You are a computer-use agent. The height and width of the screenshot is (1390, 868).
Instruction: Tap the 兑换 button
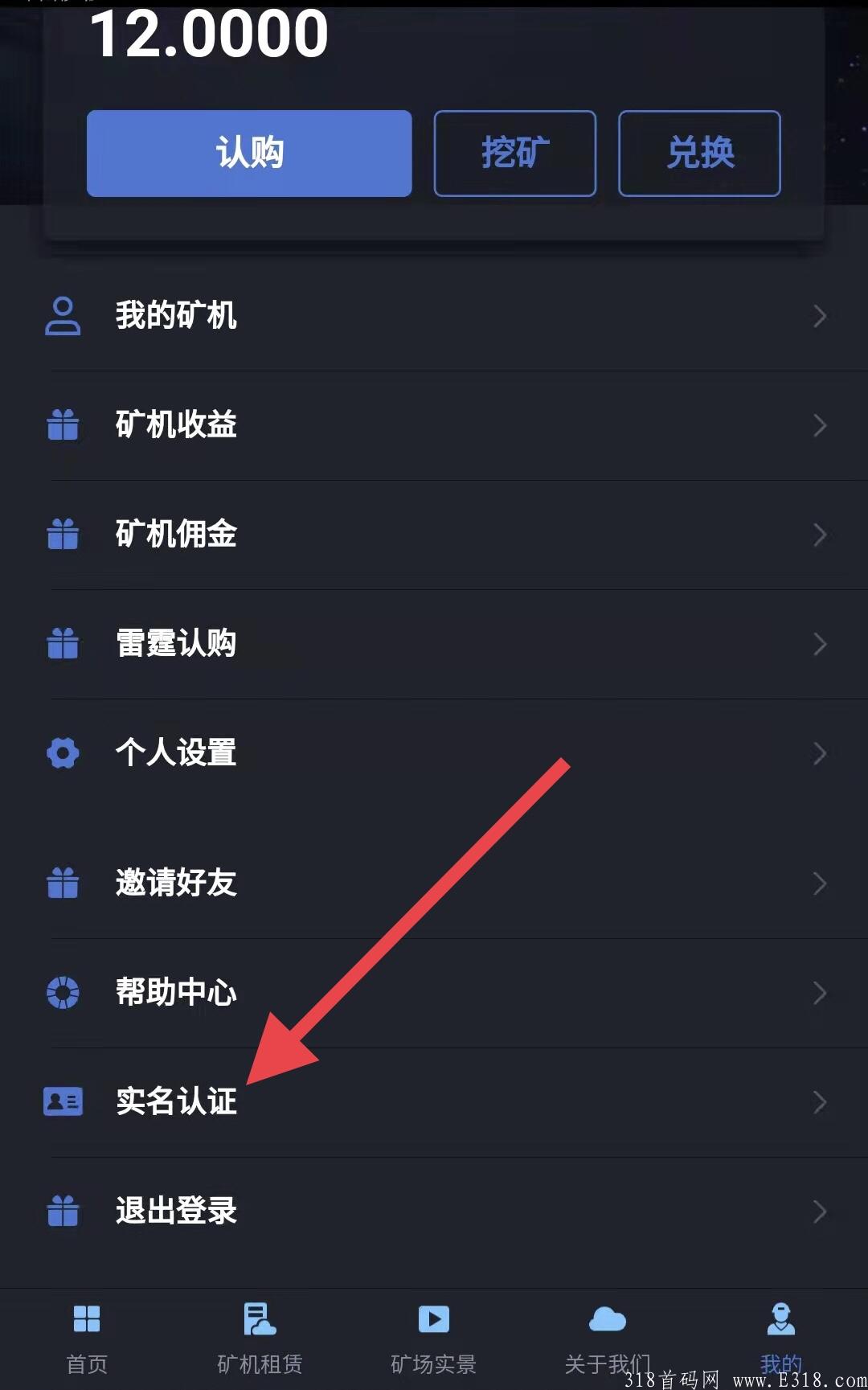click(x=698, y=154)
